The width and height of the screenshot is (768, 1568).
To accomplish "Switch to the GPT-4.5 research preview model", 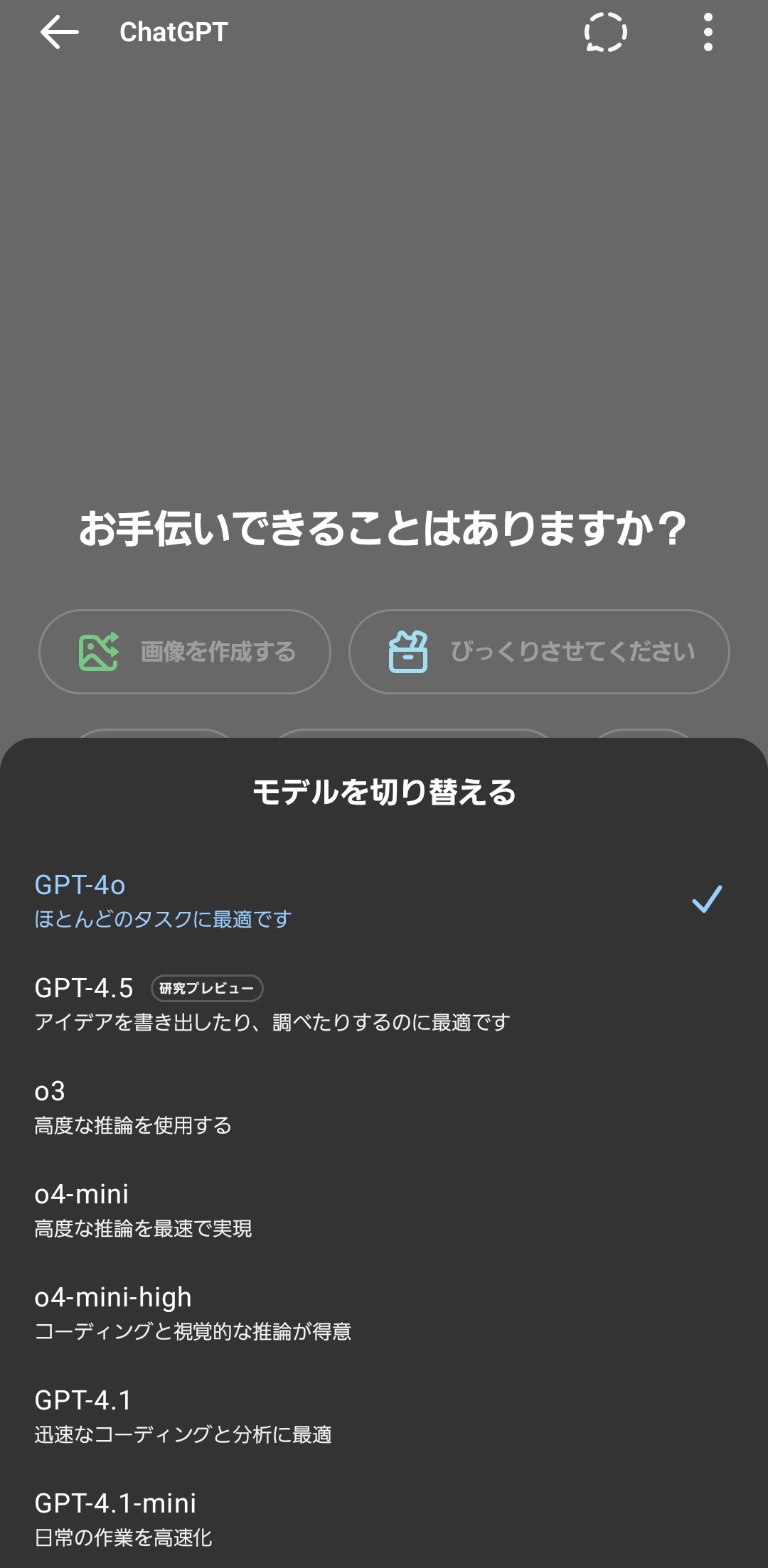I will (384, 1004).
